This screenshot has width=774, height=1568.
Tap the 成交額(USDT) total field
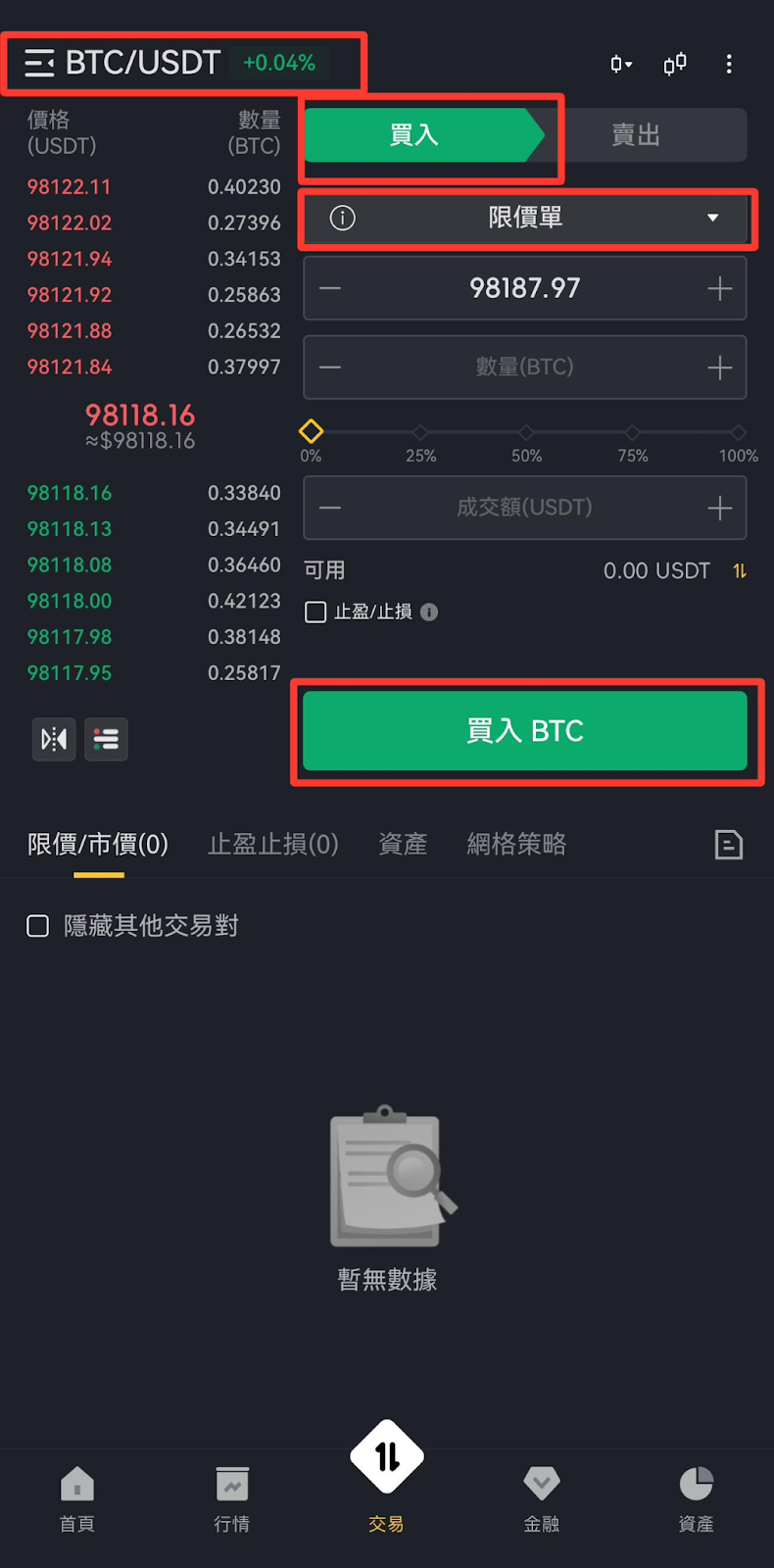[525, 508]
